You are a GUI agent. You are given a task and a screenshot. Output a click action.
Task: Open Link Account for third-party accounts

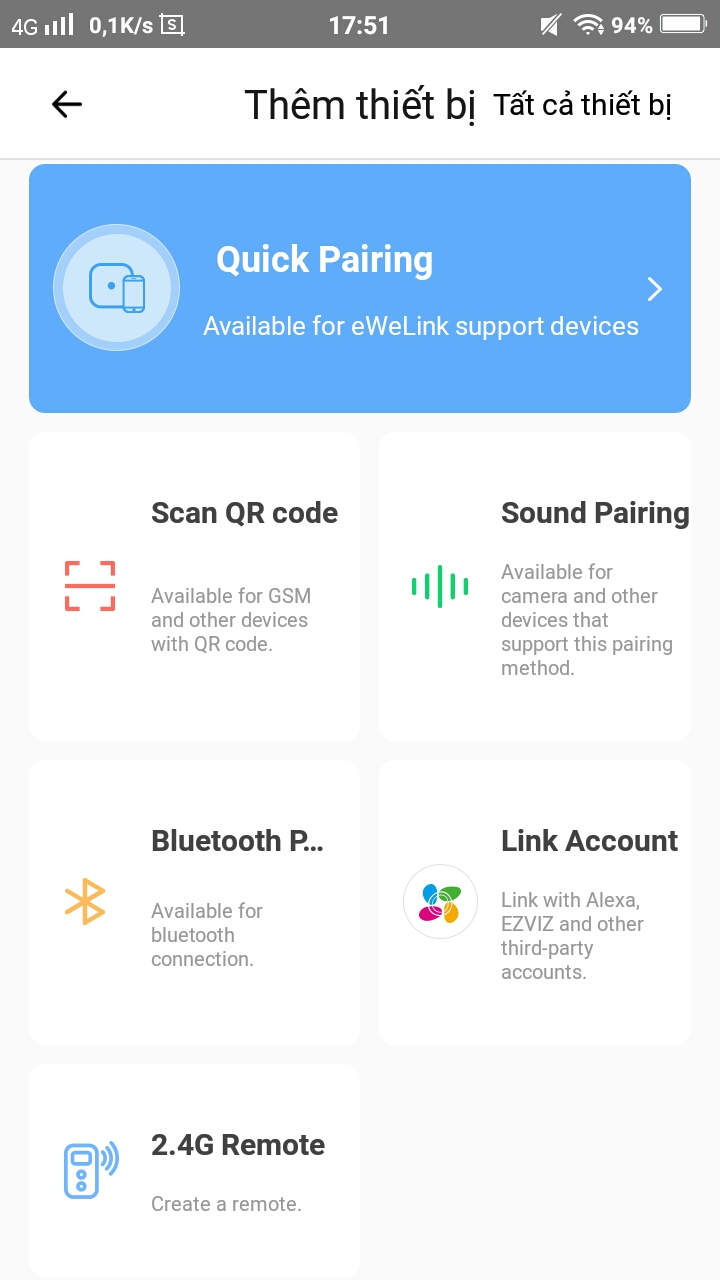point(535,902)
